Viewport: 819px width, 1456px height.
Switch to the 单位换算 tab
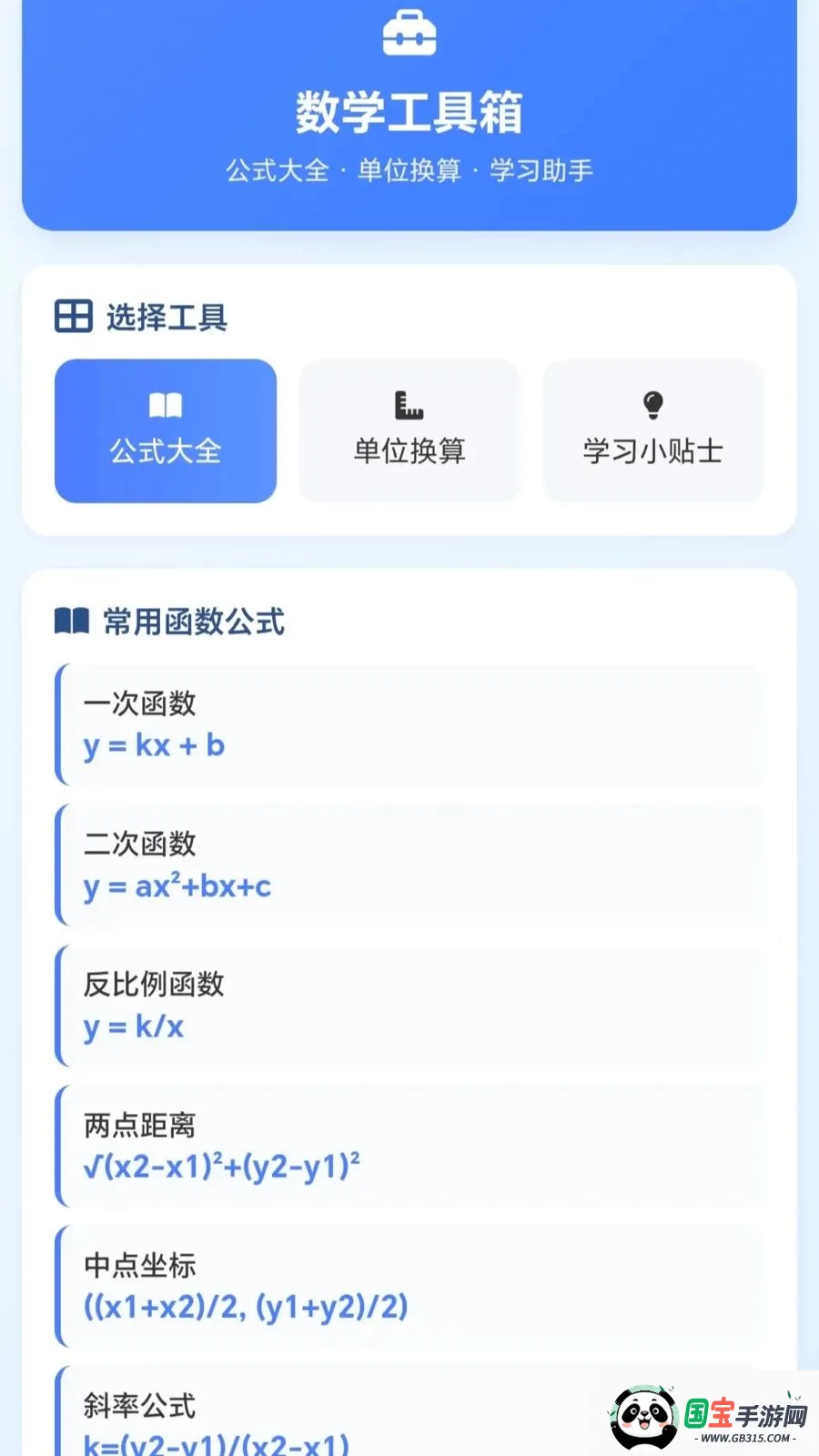(x=409, y=430)
